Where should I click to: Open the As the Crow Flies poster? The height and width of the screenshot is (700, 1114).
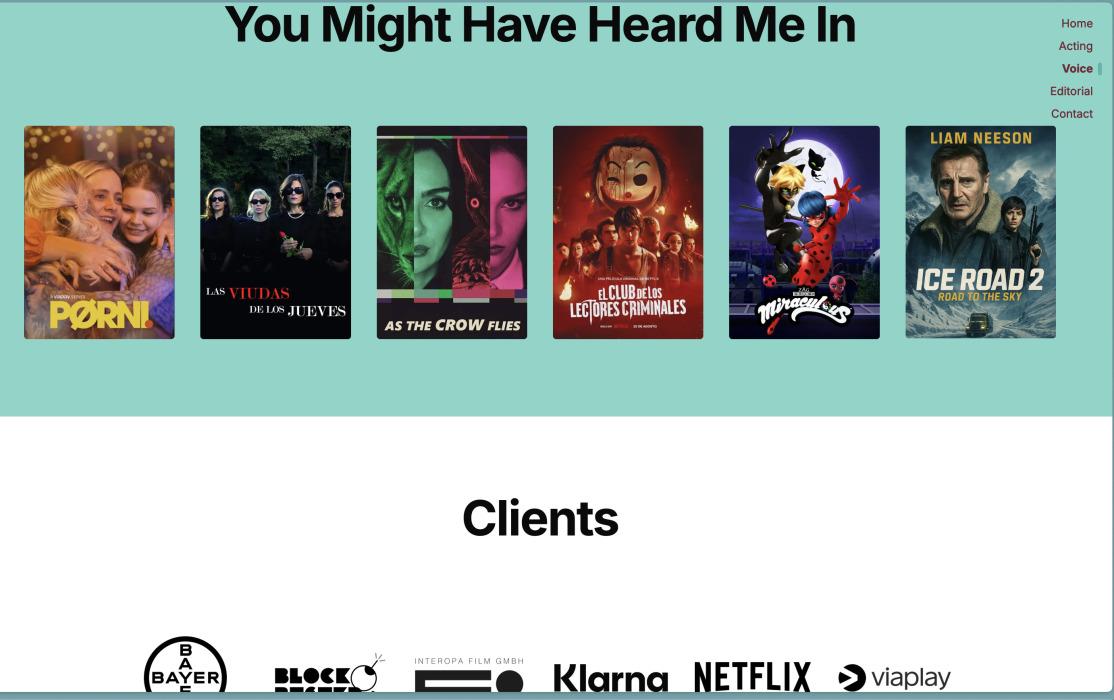452,232
